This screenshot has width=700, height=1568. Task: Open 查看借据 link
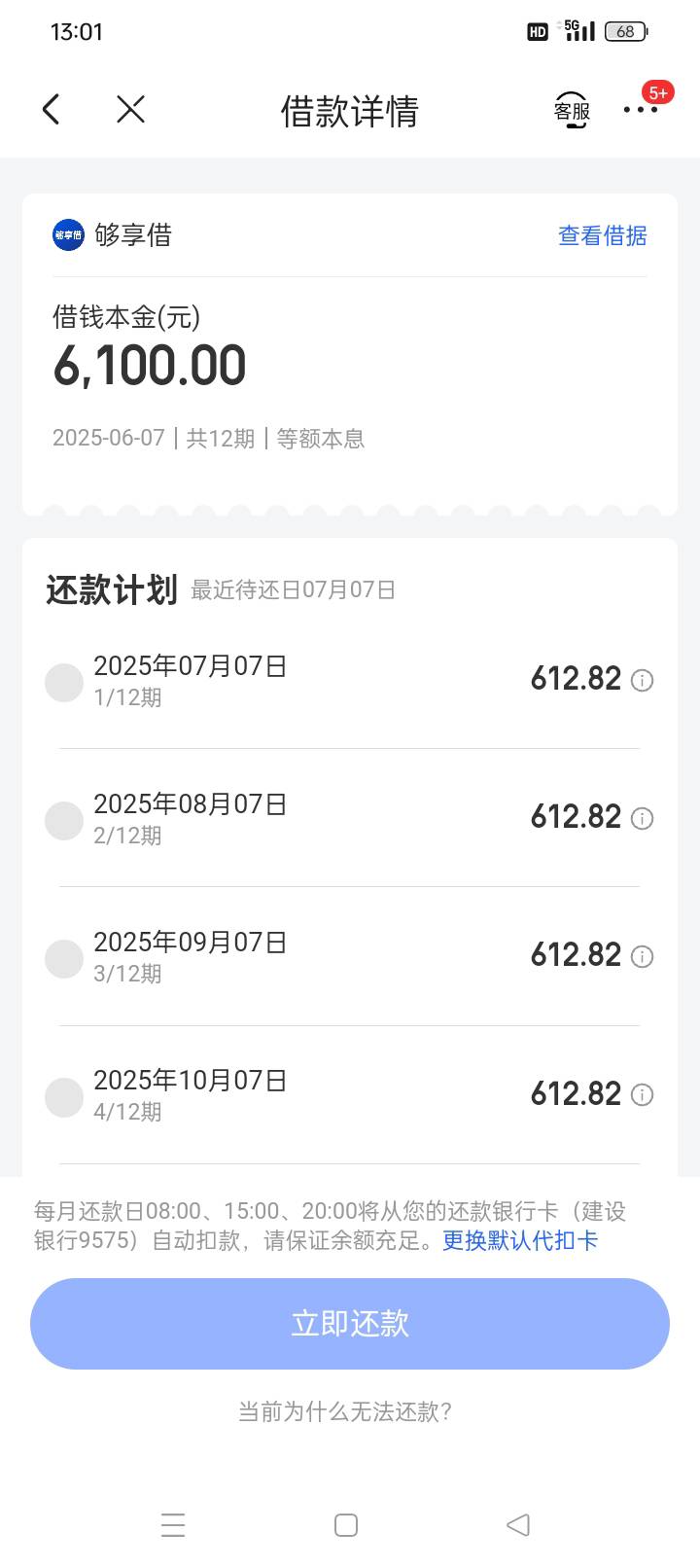pyautogui.click(x=603, y=235)
